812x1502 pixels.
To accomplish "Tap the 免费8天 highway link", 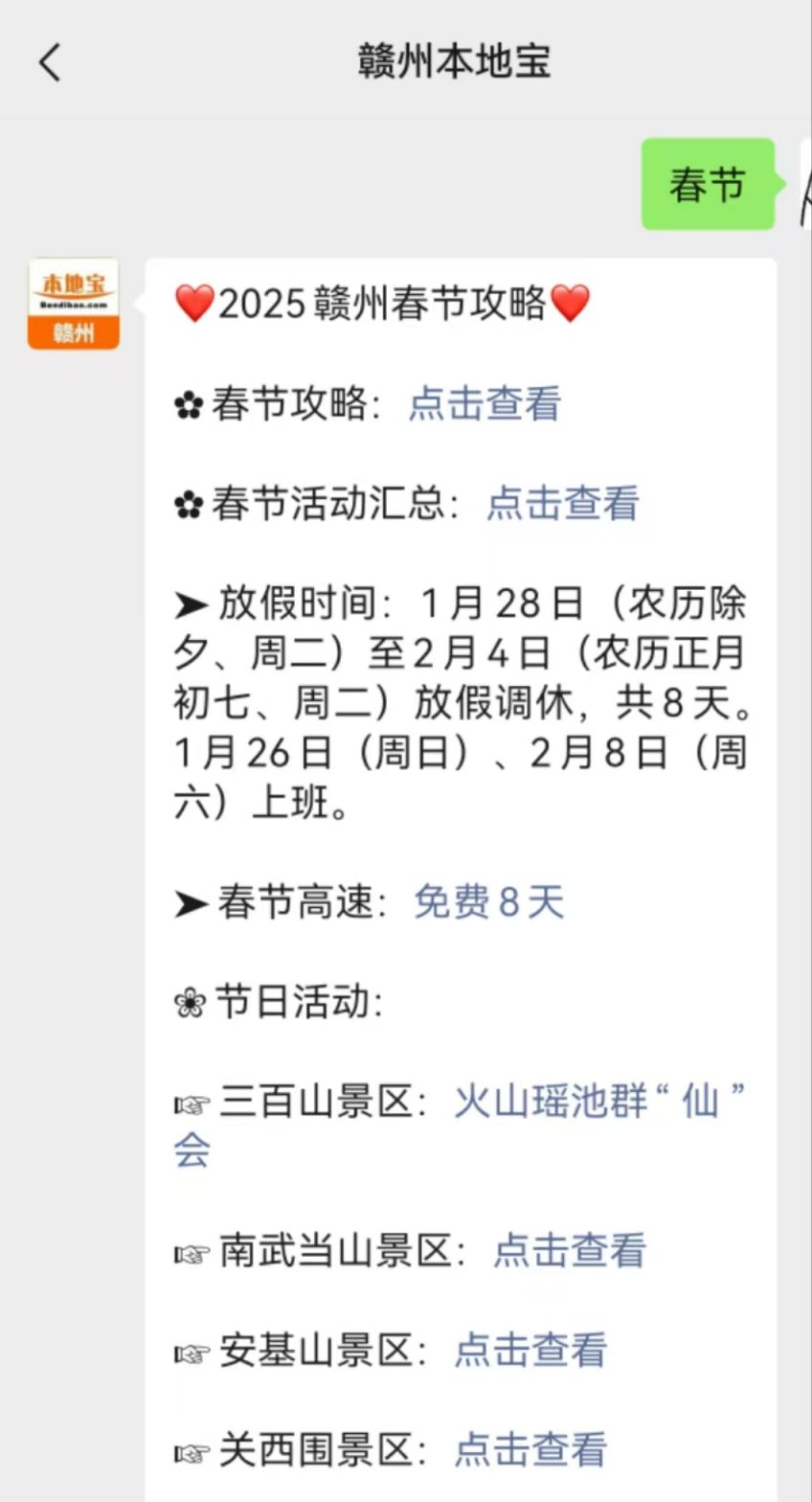I will coord(489,902).
